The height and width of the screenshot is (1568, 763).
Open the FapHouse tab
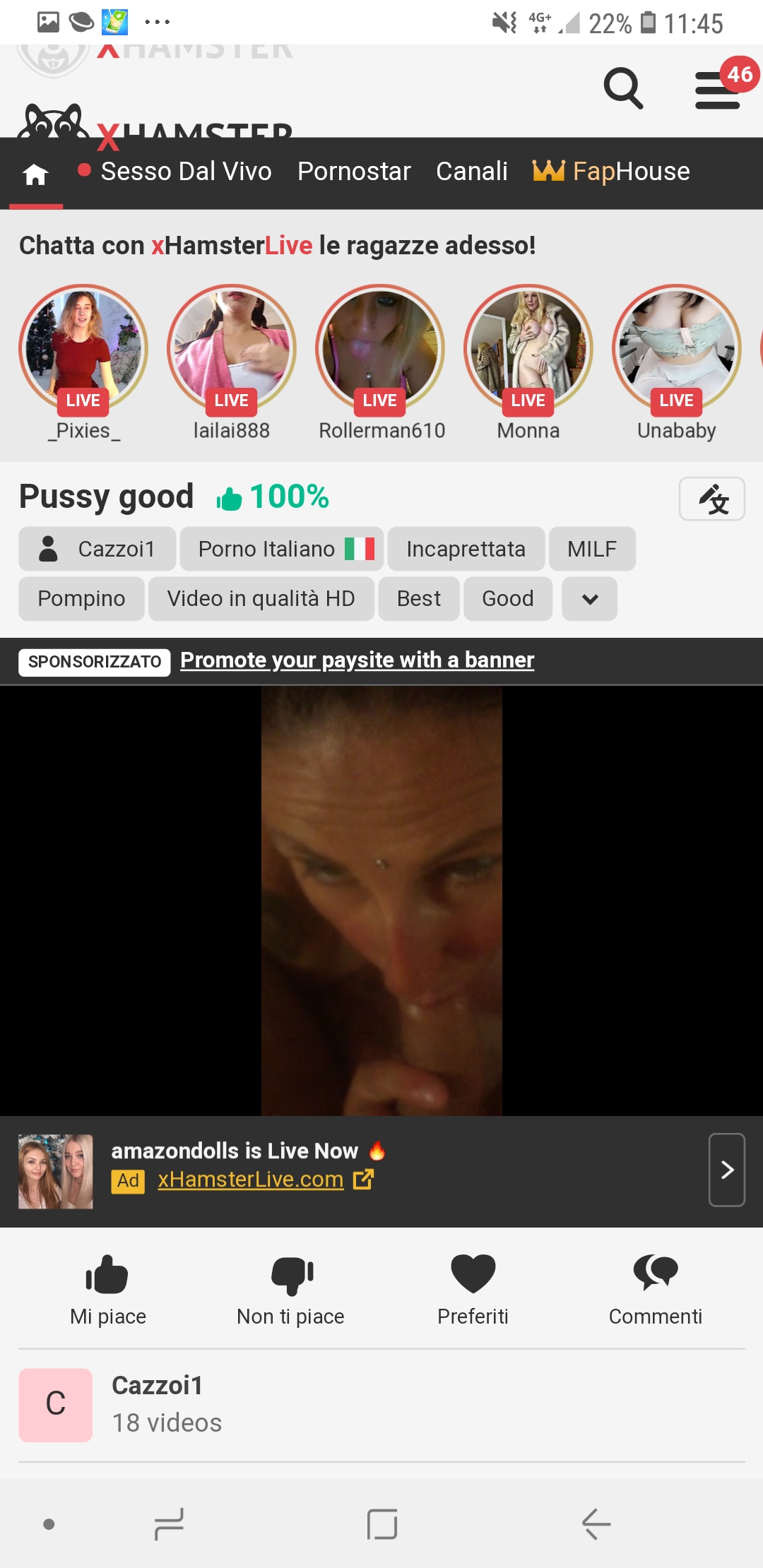coord(611,172)
